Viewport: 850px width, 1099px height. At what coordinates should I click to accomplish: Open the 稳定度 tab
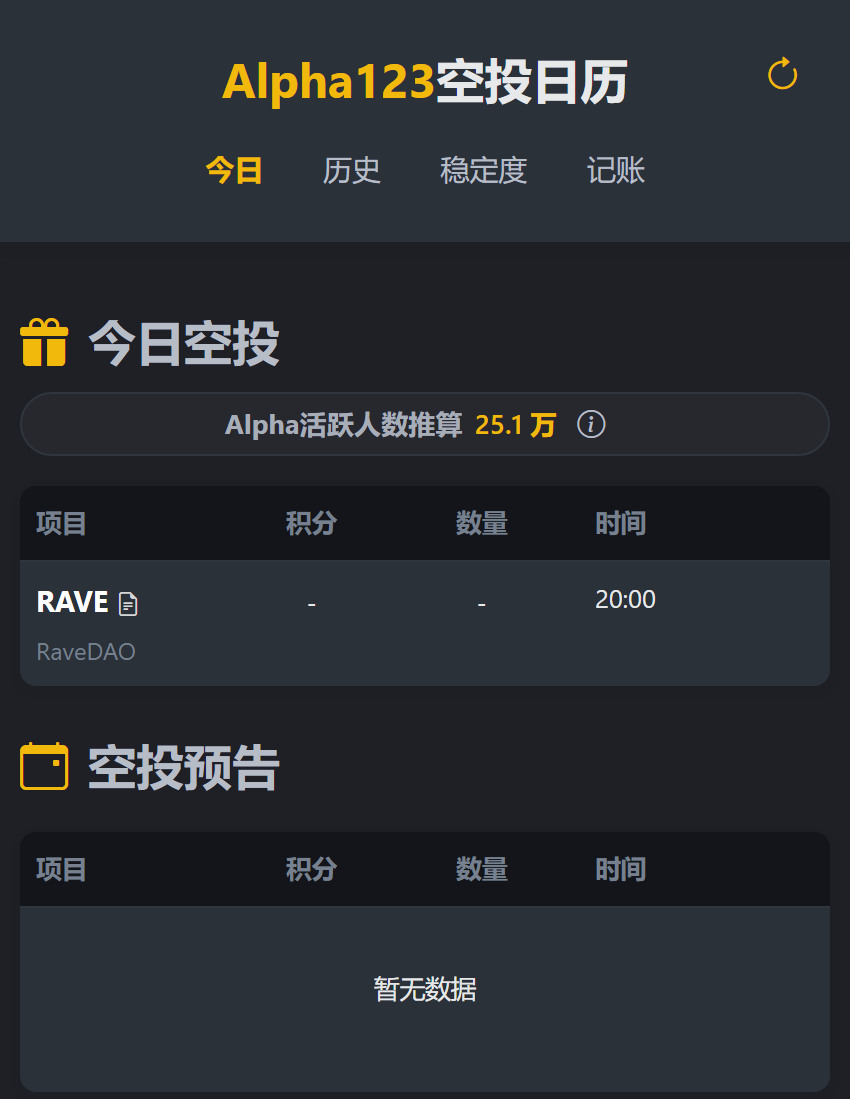click(483, 171)
